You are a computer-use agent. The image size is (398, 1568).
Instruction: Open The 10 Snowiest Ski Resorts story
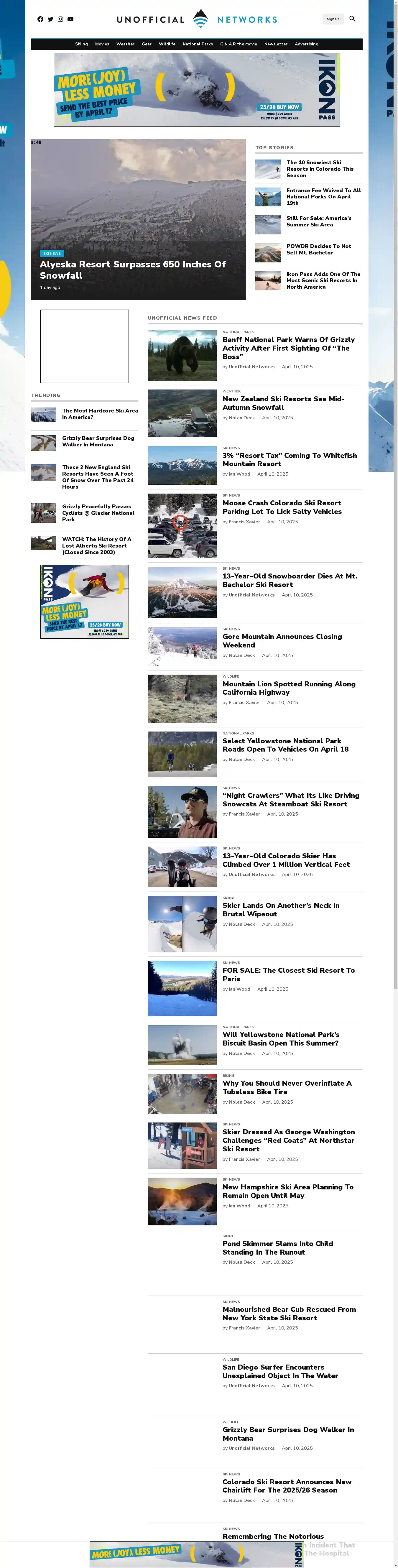(320, 169)
